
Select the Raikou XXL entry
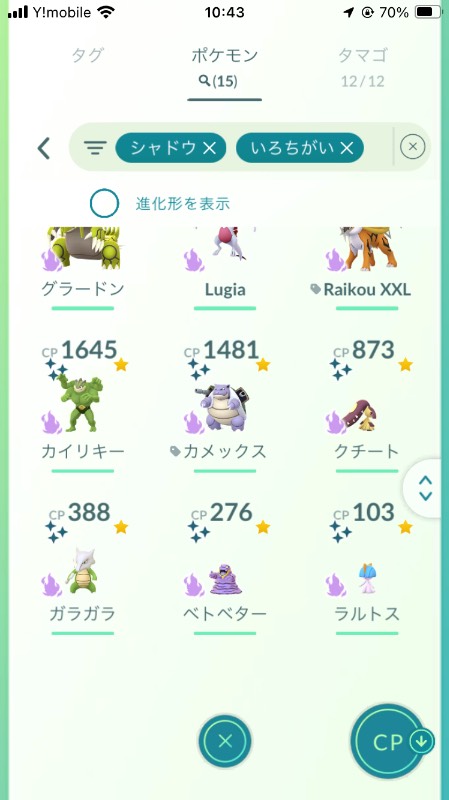(x=367, y=269)
